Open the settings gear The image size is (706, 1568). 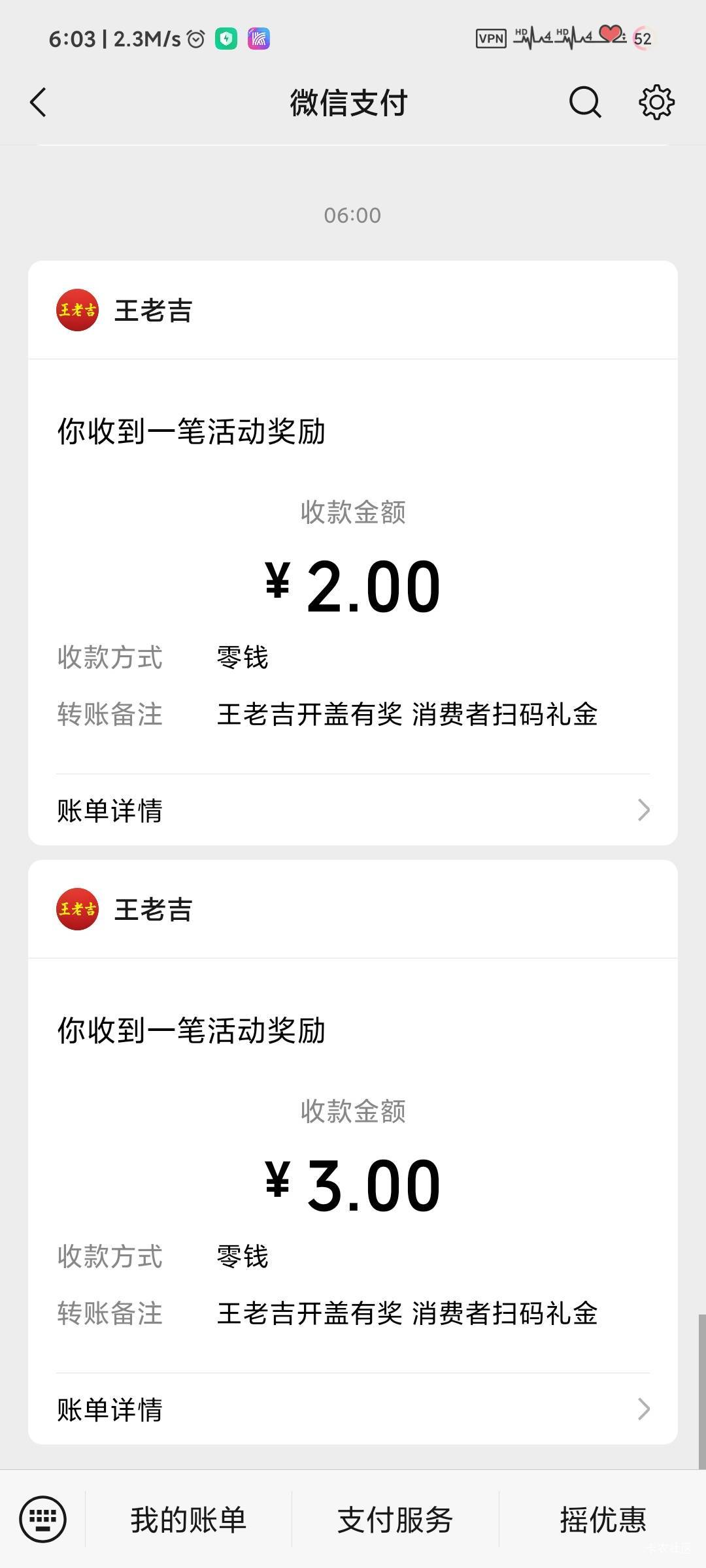[x=656, y=103]
